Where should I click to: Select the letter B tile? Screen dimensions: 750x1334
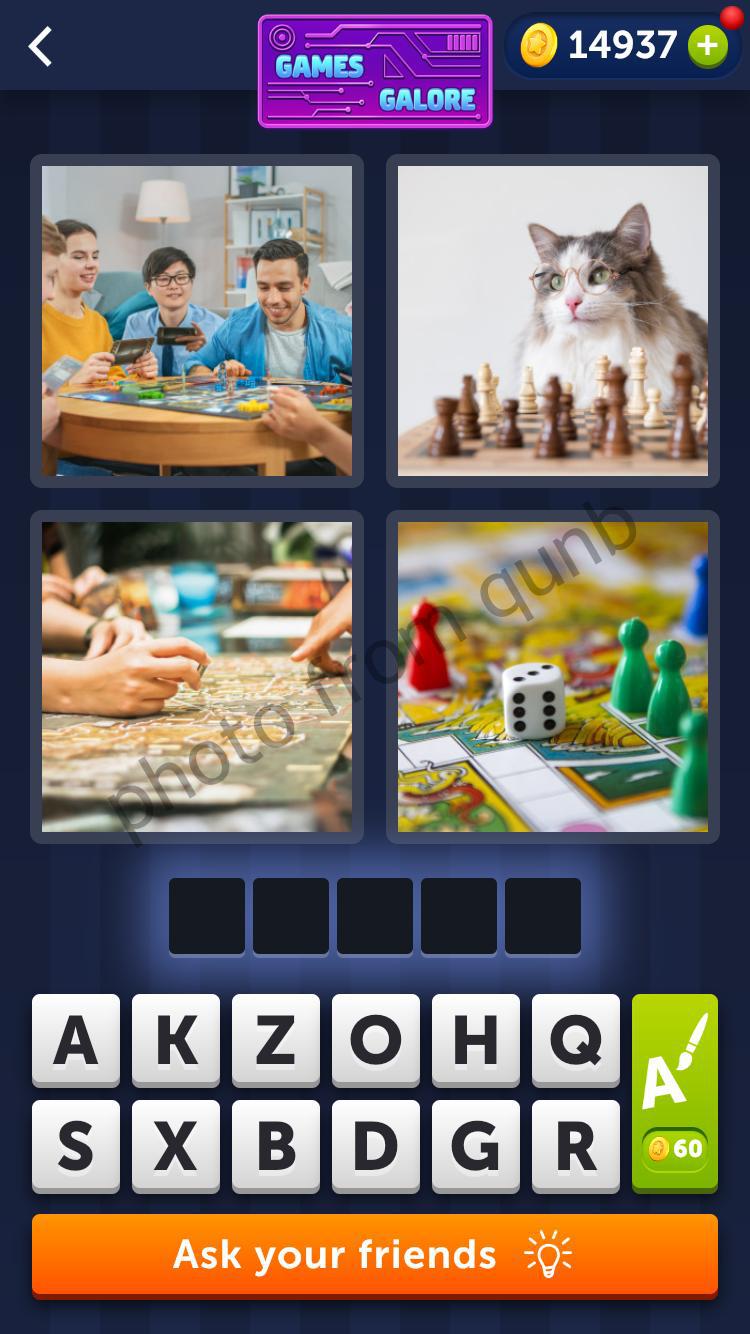coord(276,1146)
